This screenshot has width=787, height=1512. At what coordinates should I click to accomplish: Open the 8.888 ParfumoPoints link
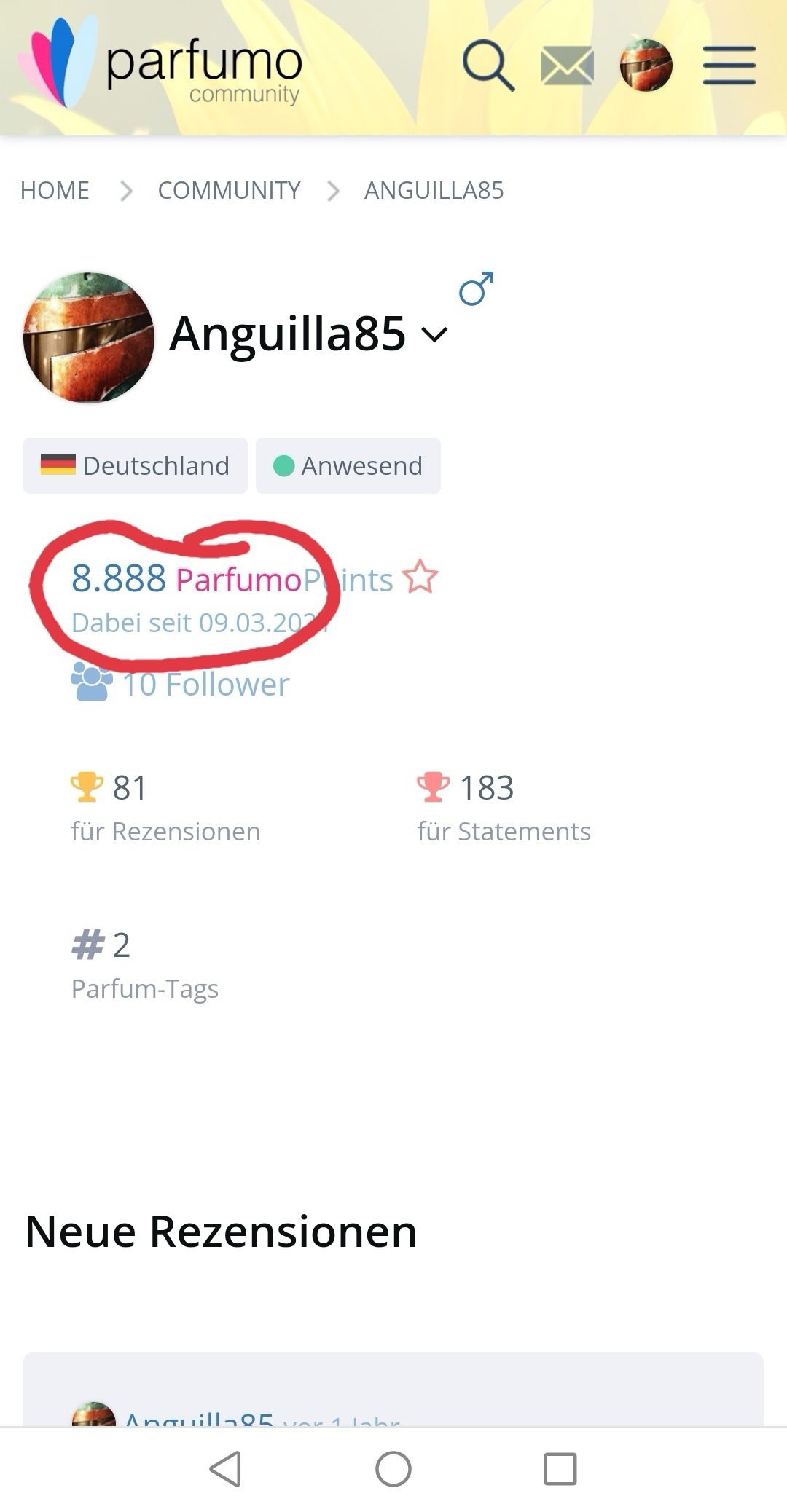tap(232, 580)
